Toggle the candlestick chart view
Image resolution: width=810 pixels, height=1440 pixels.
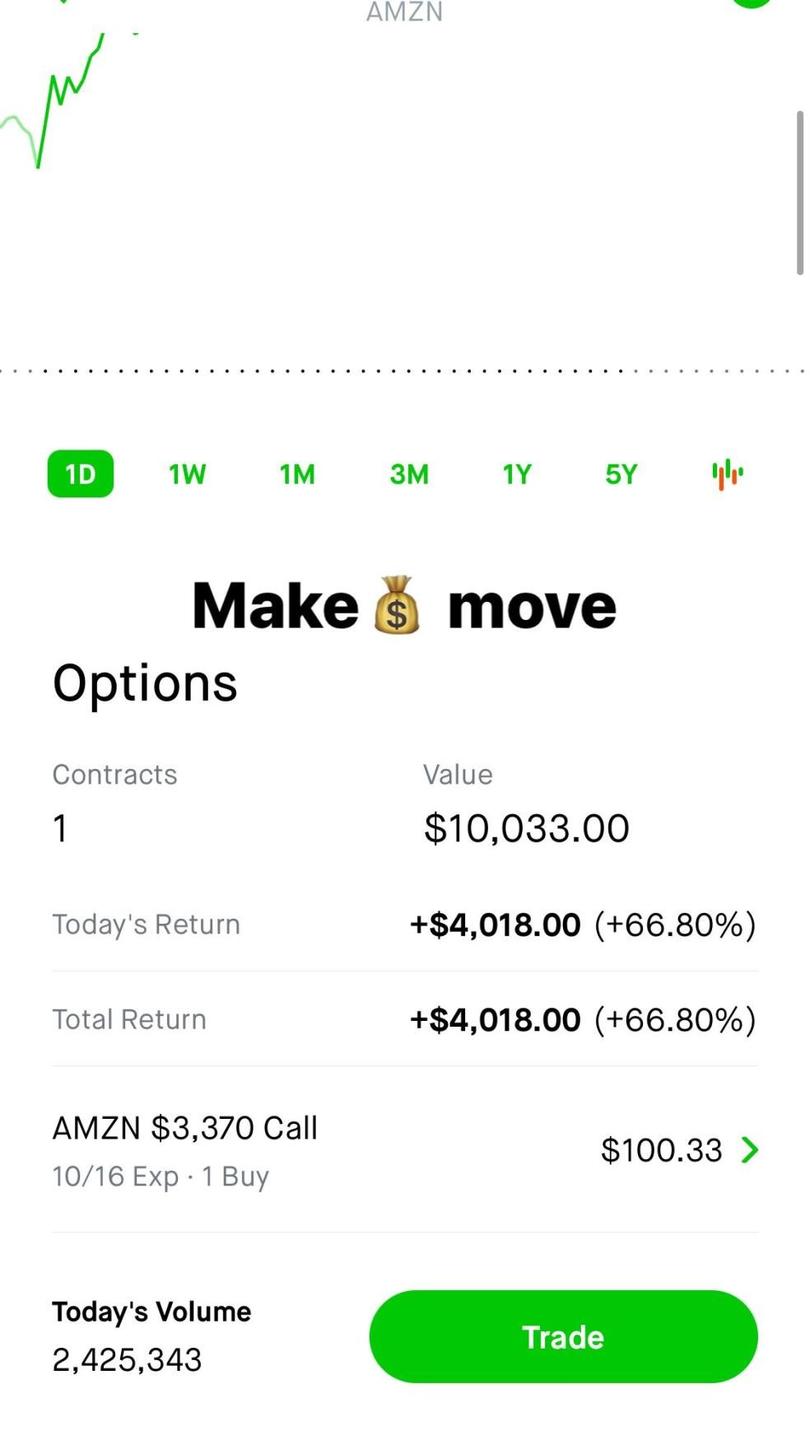[728, 474]
